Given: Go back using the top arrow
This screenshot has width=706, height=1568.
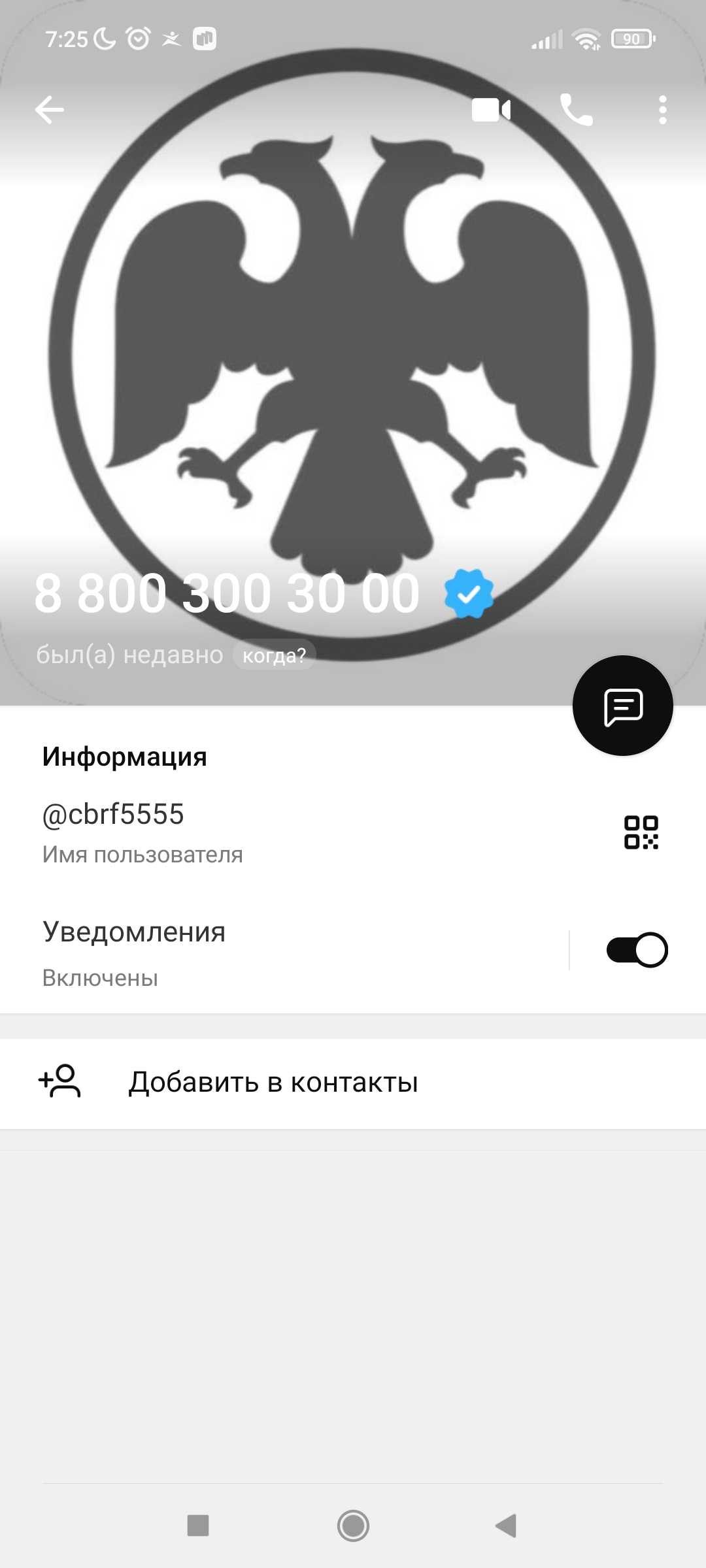Looking at the screenshot, I should tap(50, 110).
